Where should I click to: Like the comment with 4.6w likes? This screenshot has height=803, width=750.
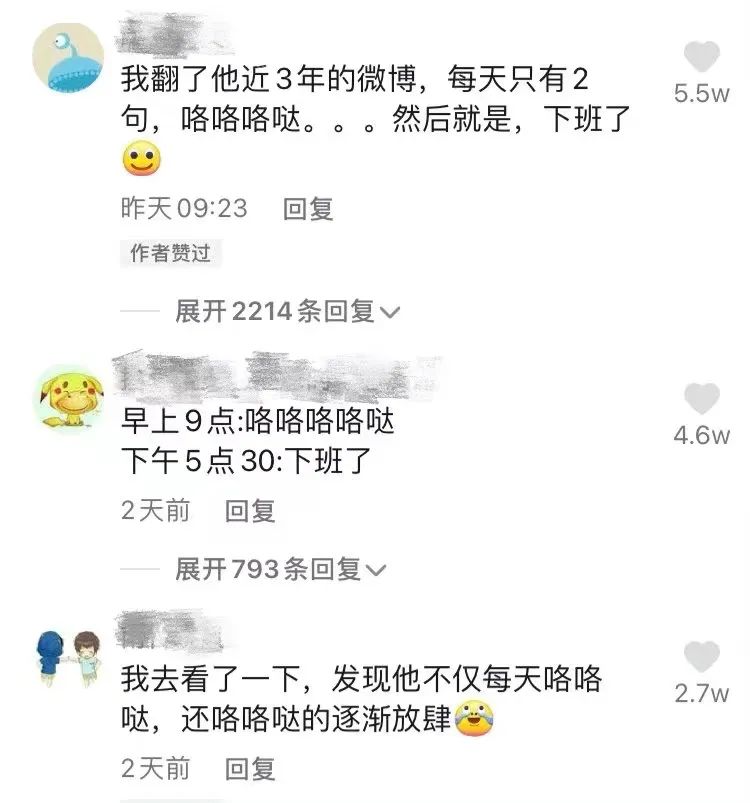point(701,398)
